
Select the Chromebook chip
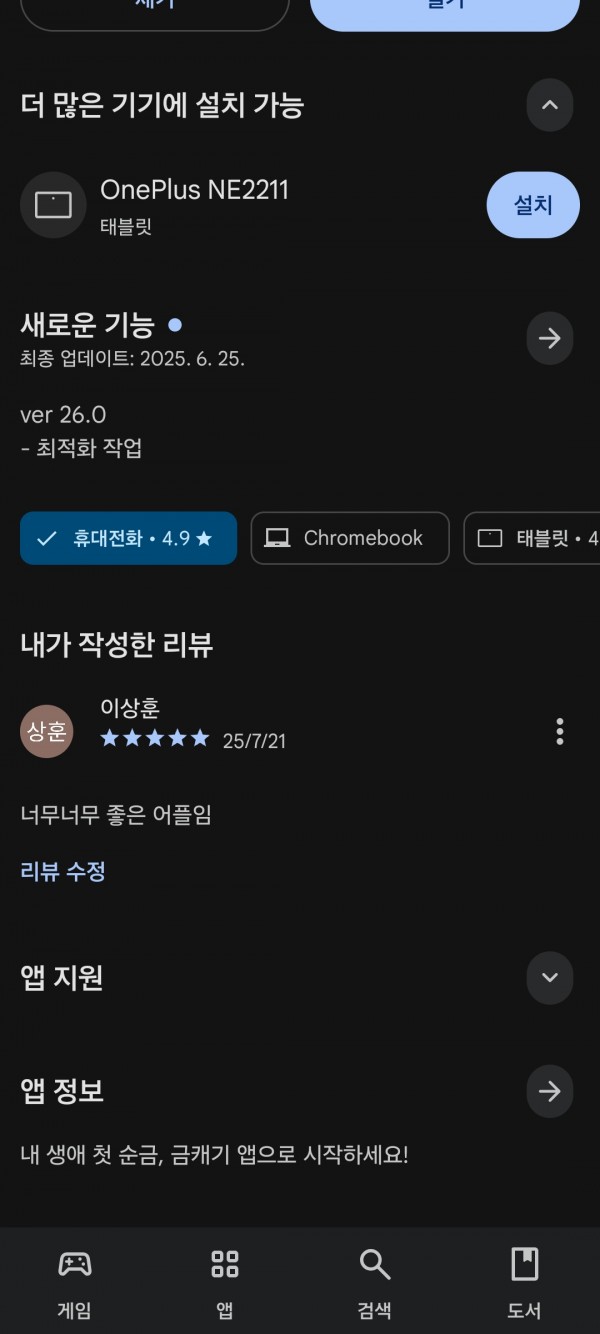pos(350,538)
